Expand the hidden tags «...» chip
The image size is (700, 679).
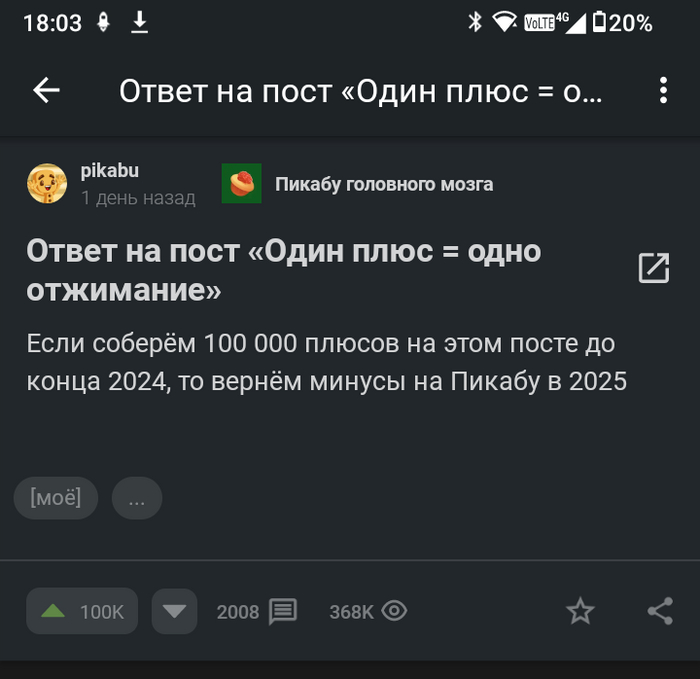coord(137,498)
